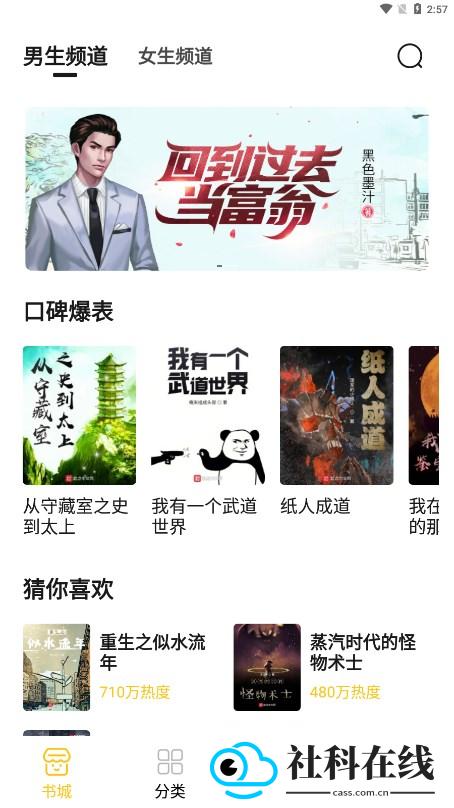Screen dimensions: 454x808
Task: Select the 男生频道 tab
Action: [x=65, y=56]
